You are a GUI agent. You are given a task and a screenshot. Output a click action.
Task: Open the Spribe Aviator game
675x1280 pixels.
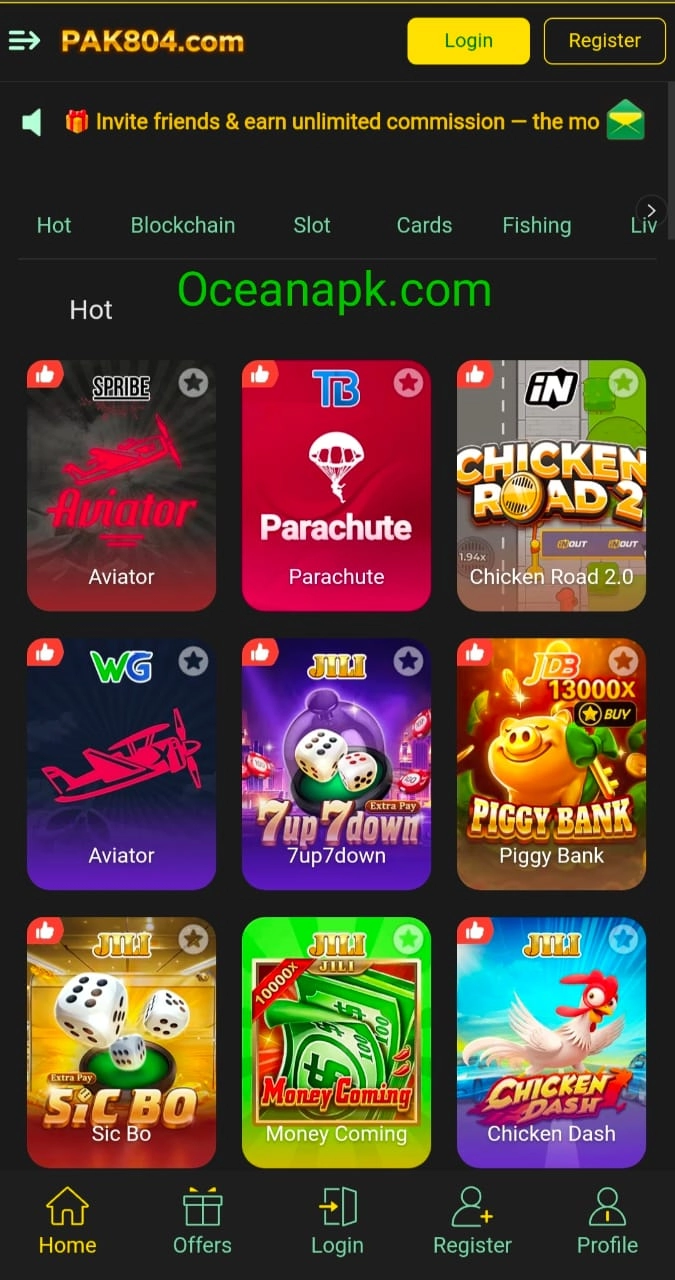coord(121,485)
